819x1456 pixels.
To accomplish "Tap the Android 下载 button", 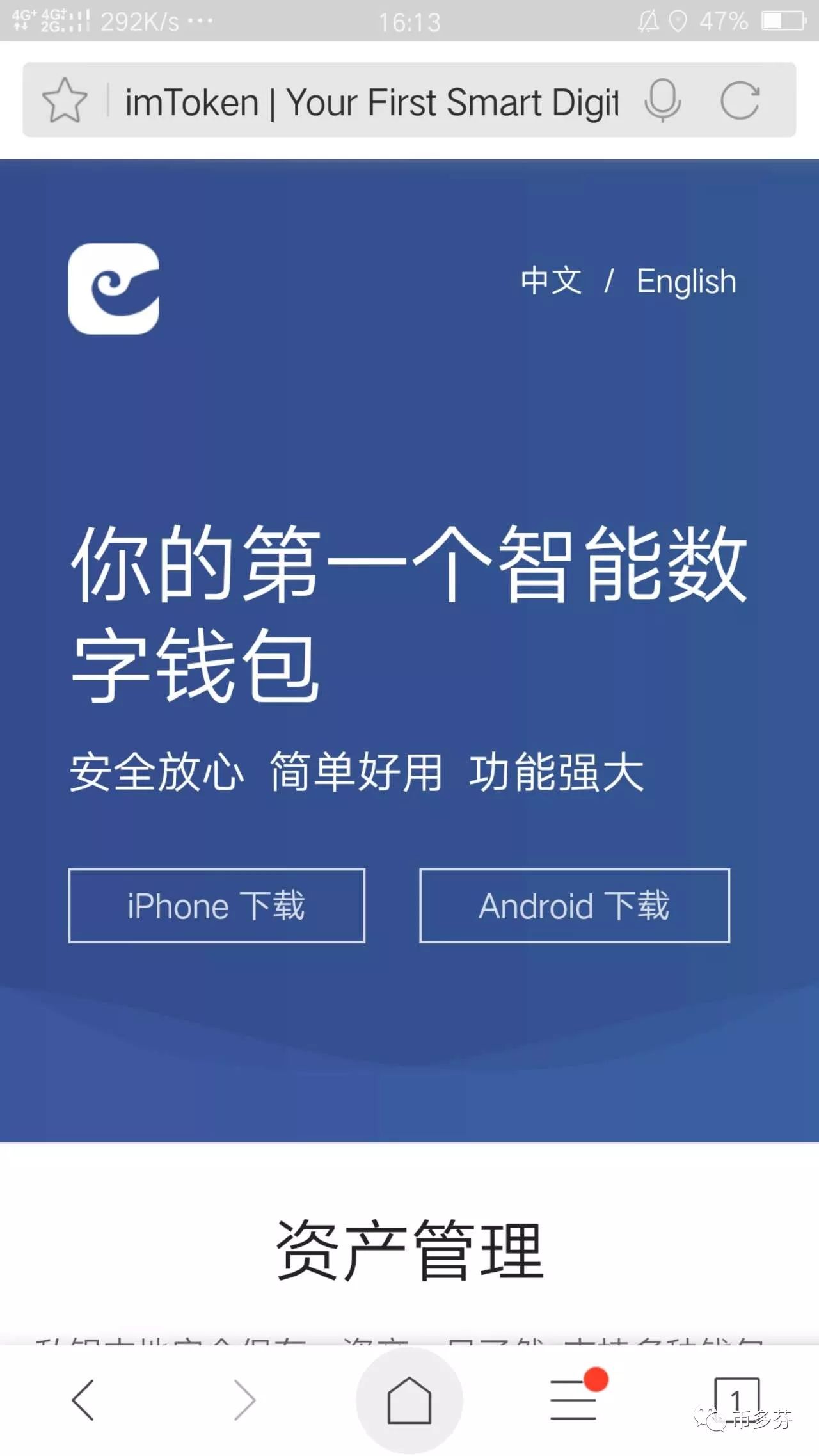I will click(x=574, y=906).
